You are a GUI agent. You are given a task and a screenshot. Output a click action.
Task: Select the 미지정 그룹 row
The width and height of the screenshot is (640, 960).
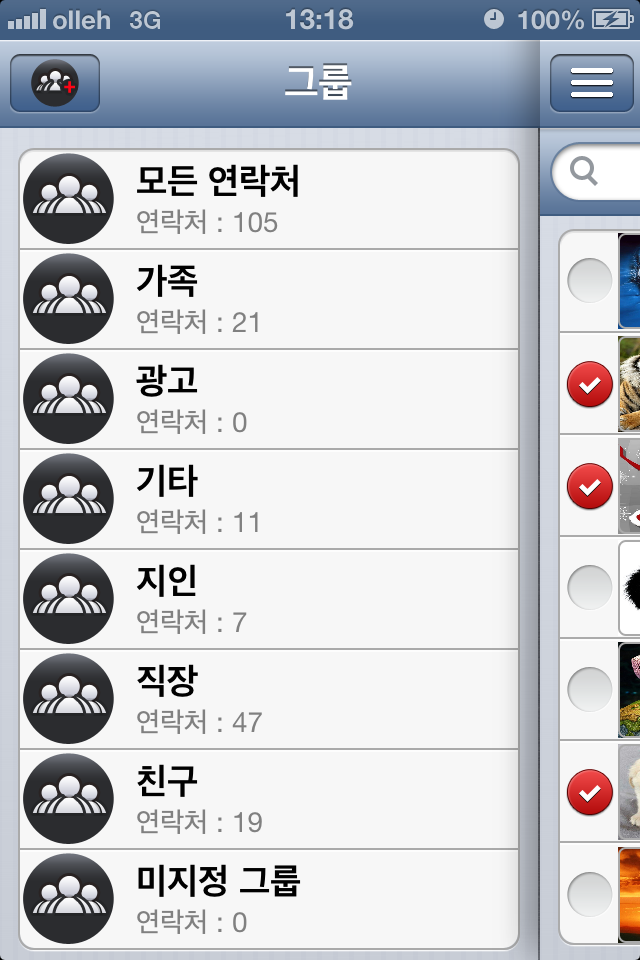pyautogui.click(x=268, y=899)
